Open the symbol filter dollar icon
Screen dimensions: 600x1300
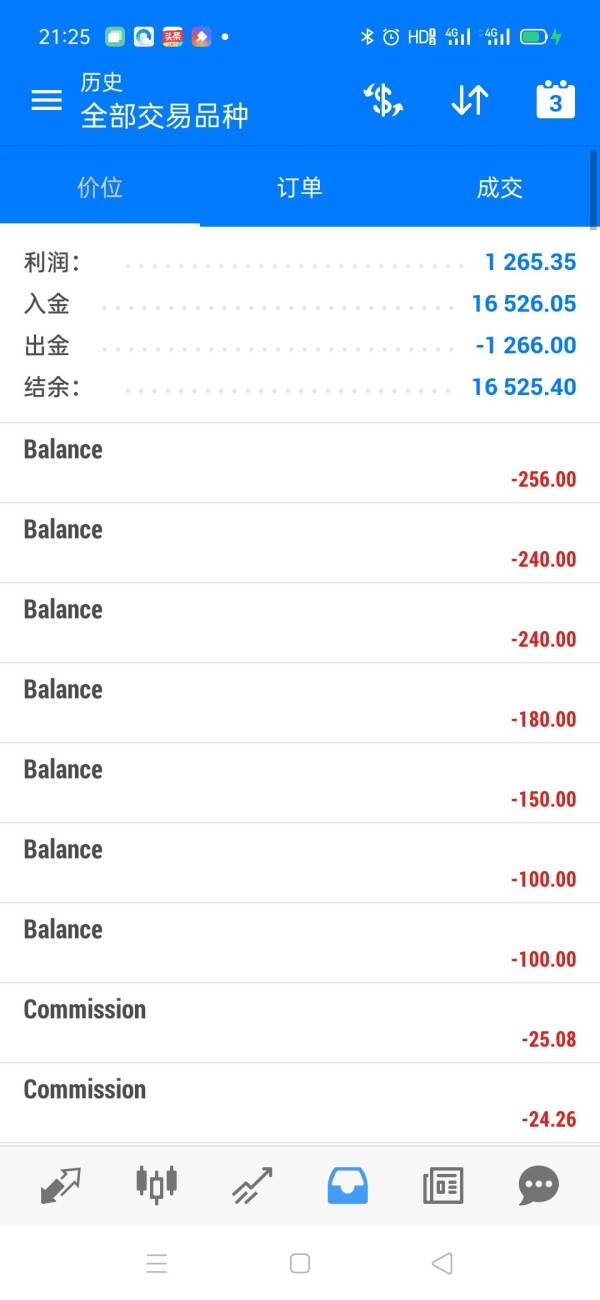(383, 100)
